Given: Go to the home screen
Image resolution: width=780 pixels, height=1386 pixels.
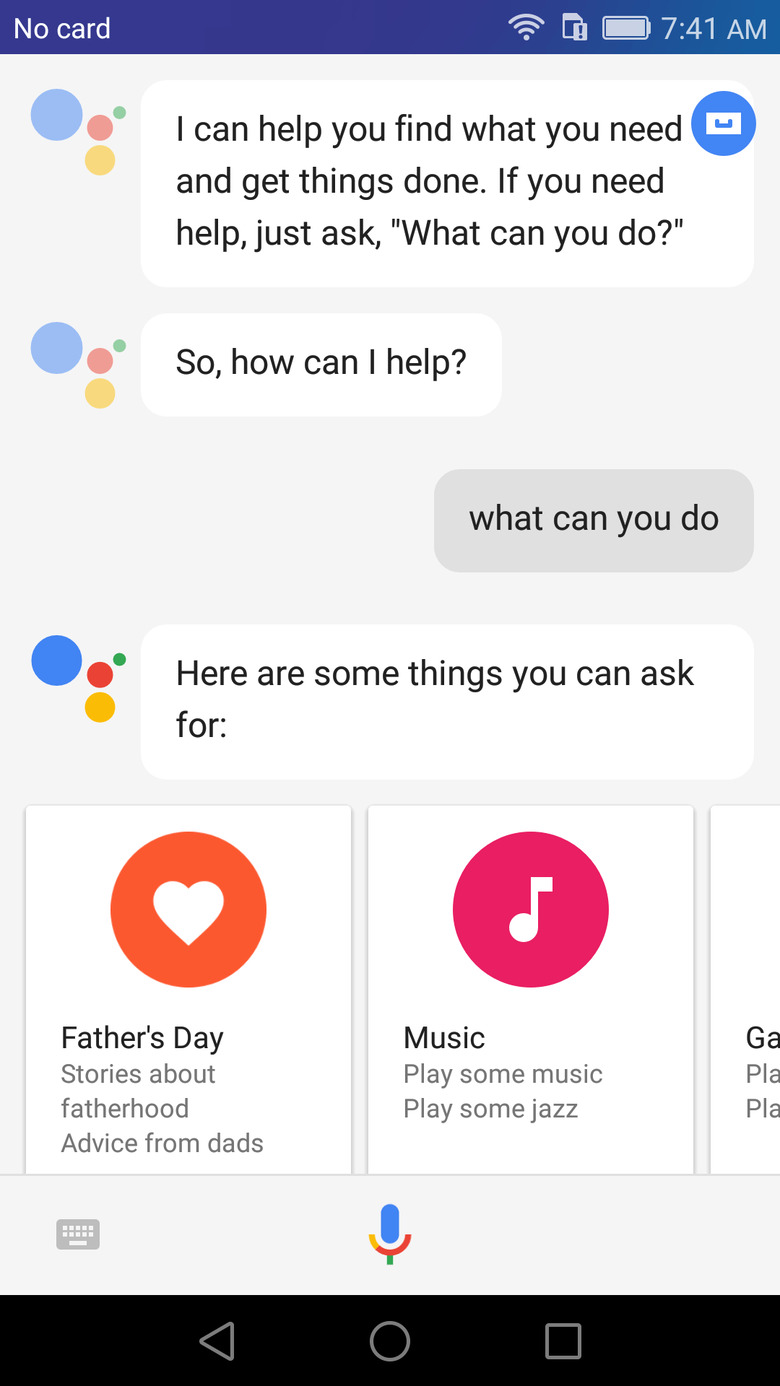Looking at the screenshot, I should click(x=390, y=1341).
